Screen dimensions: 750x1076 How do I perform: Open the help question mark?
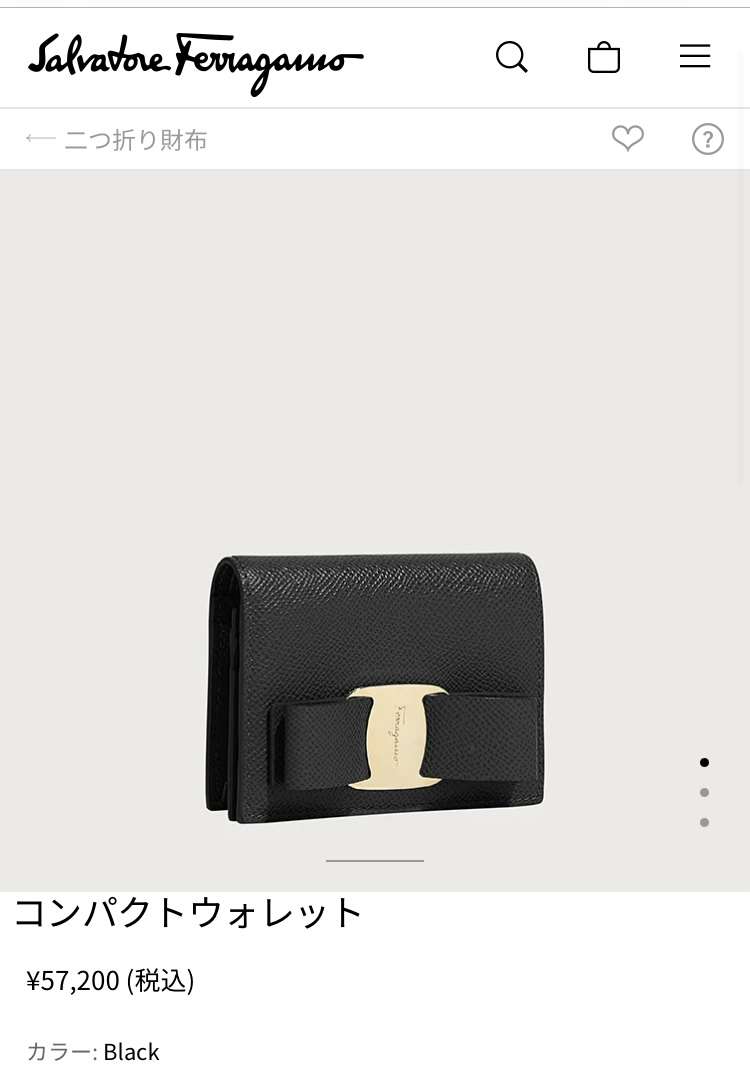pyautogui.click(x=708, y=139)
